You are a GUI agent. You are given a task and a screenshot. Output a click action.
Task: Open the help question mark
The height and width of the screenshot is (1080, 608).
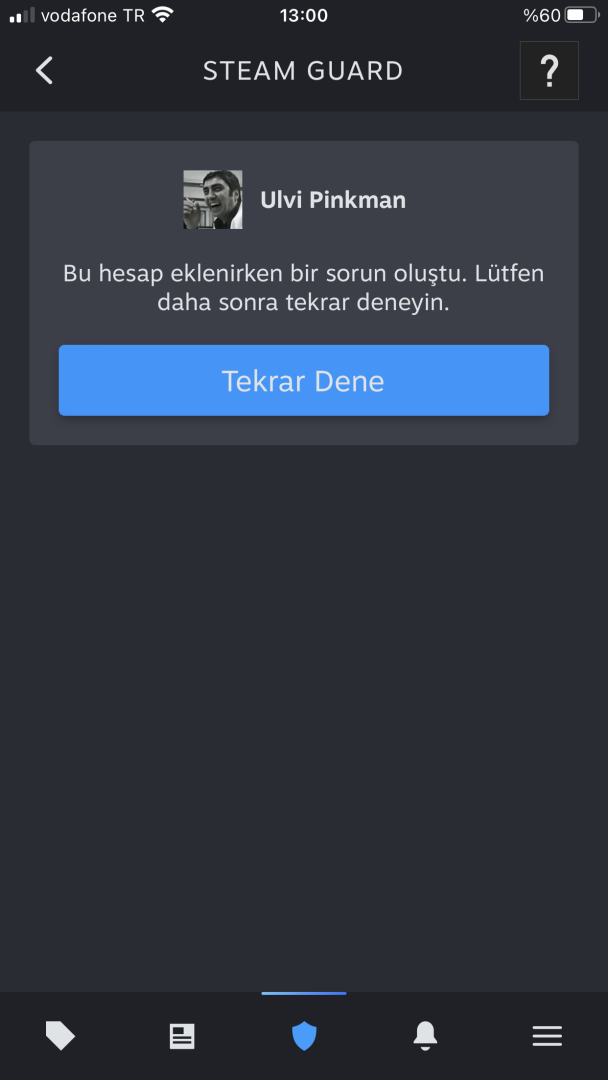(549, 71)
